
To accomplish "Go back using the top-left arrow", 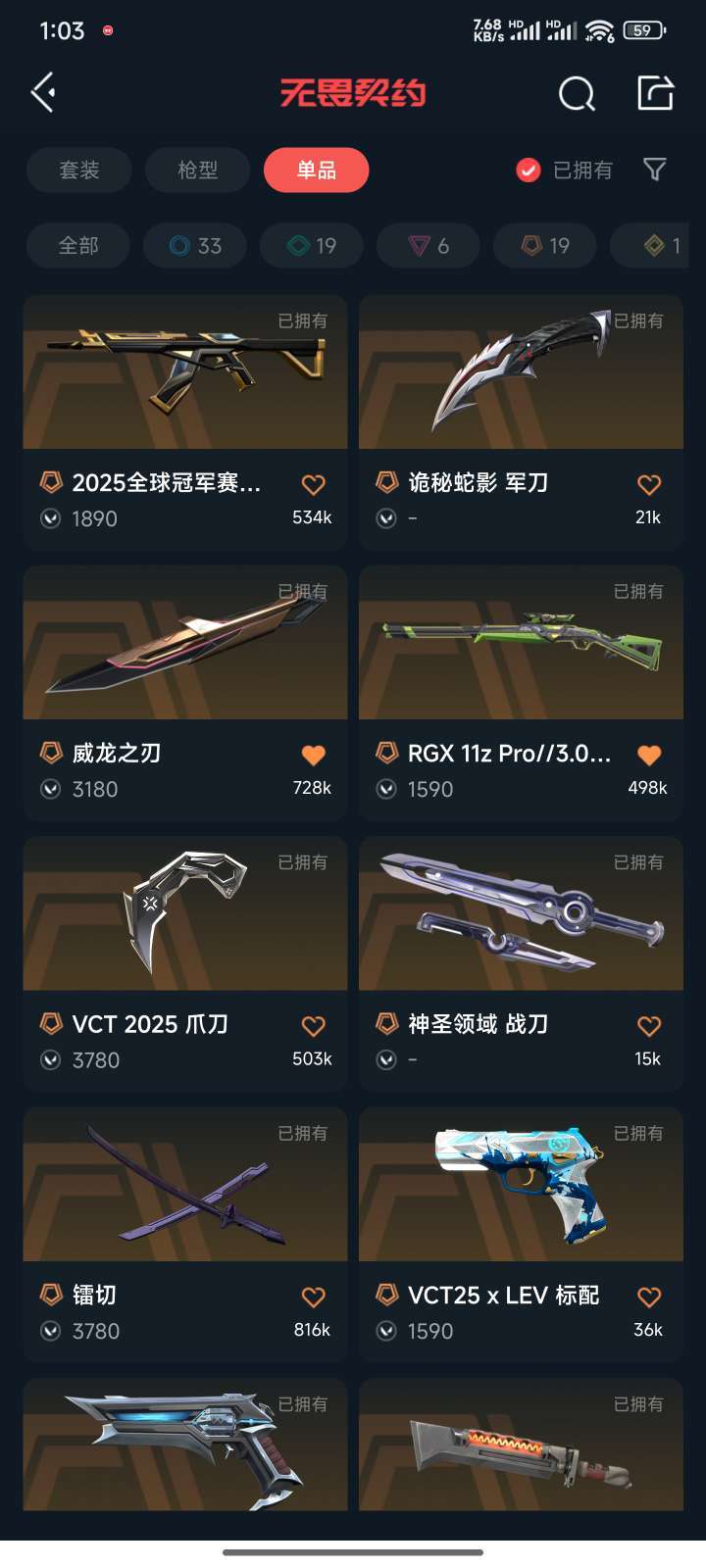I will 43,93.
